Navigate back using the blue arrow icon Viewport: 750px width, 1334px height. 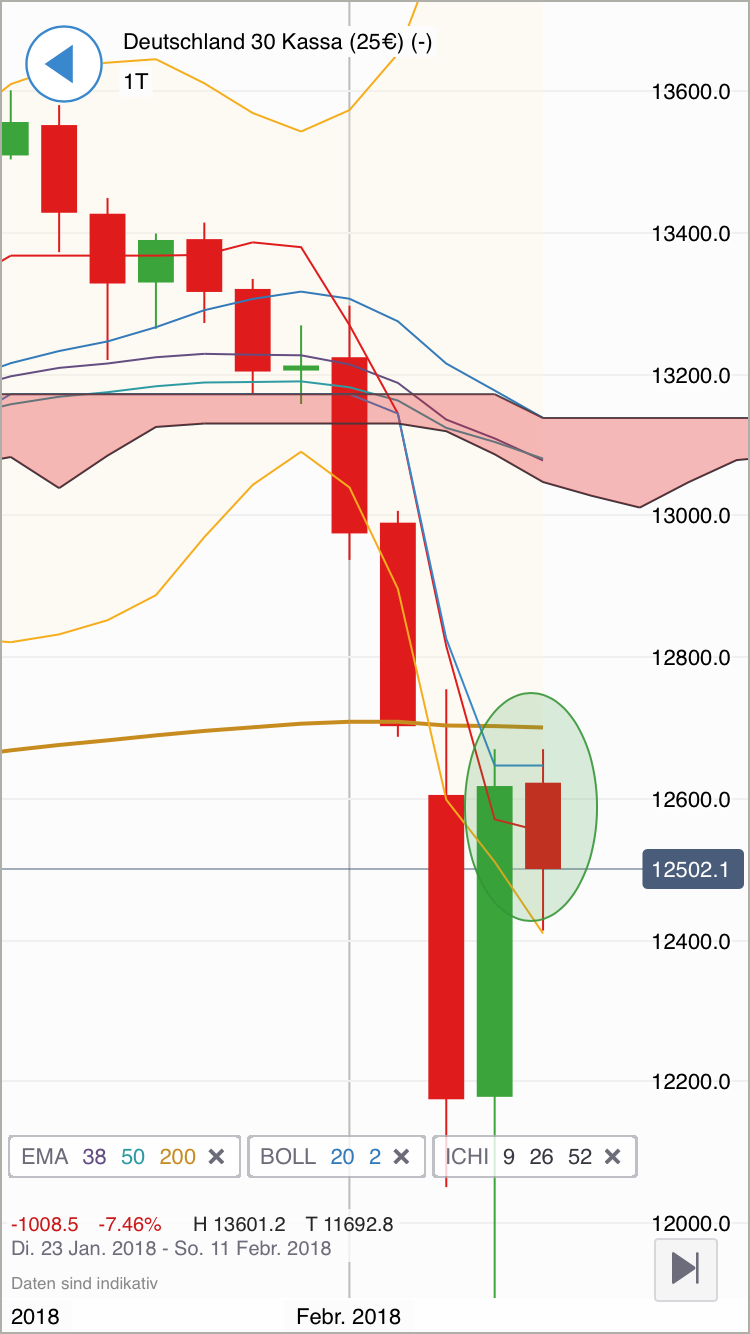pyautogui.click(x=63, y=64)
